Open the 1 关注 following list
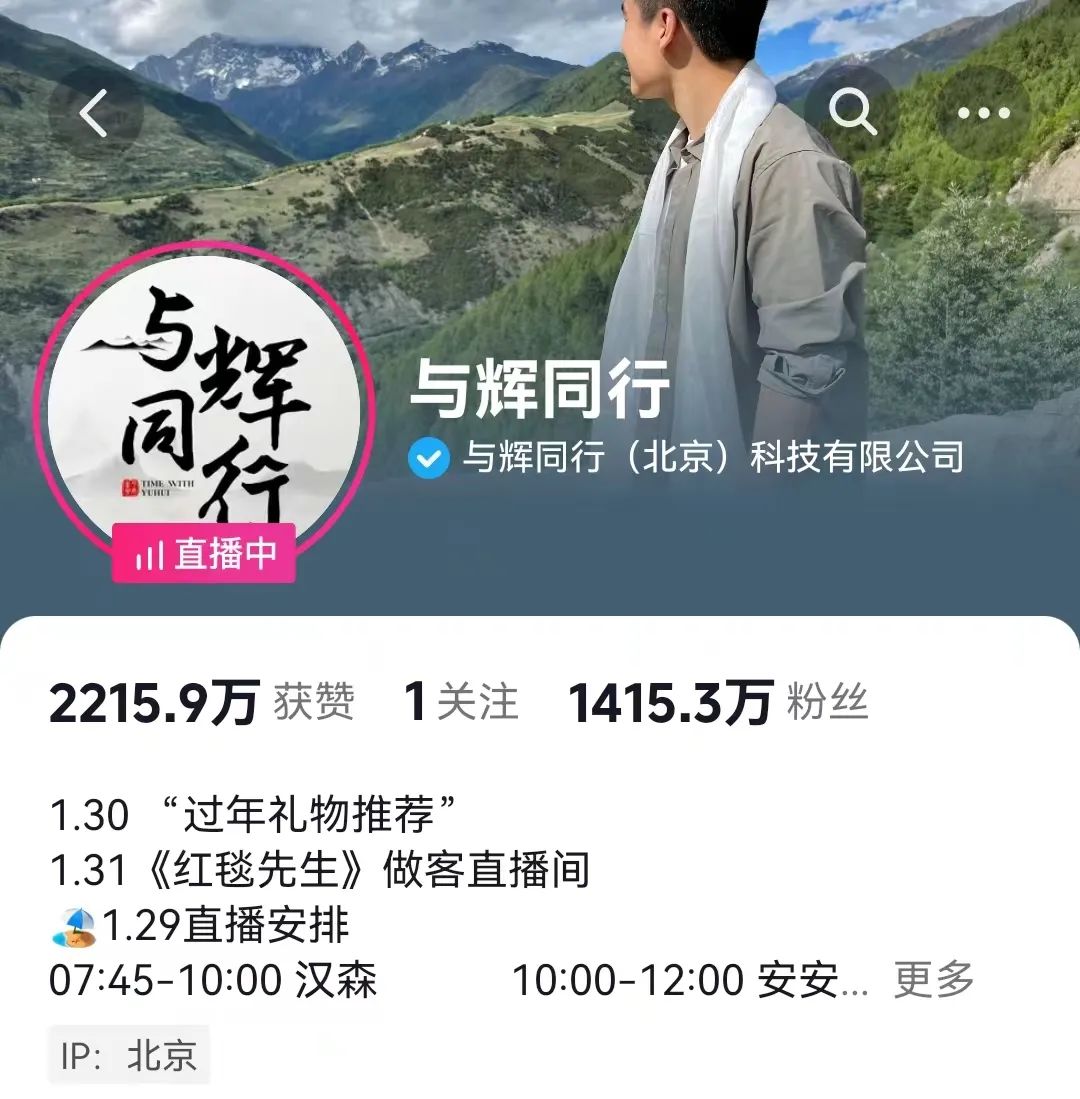1080x1099 pixels. pyautogui.click(x=462, y=703)
